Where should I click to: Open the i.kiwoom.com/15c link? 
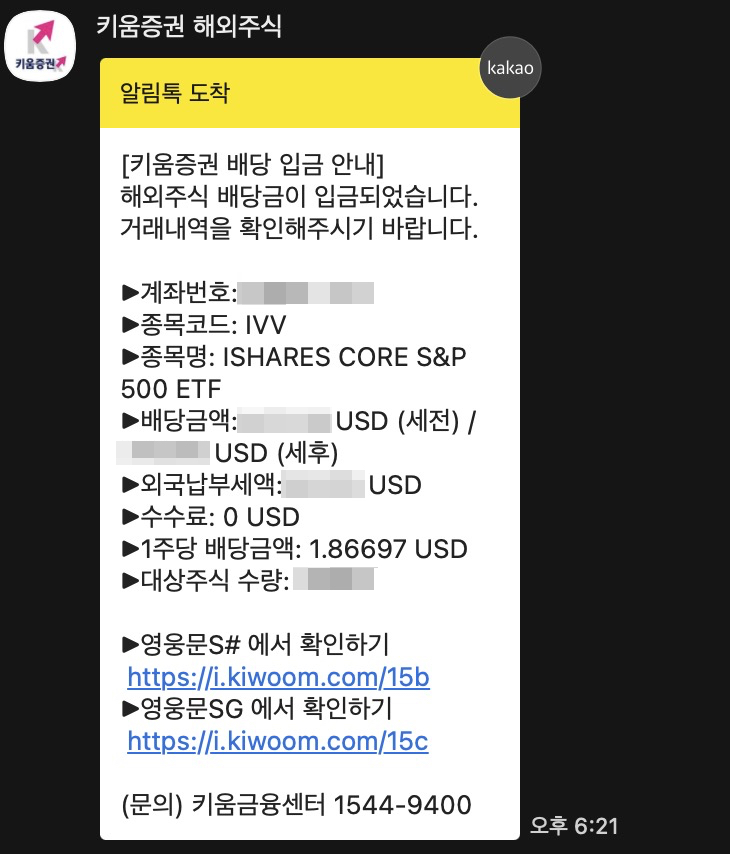[278, 741]
